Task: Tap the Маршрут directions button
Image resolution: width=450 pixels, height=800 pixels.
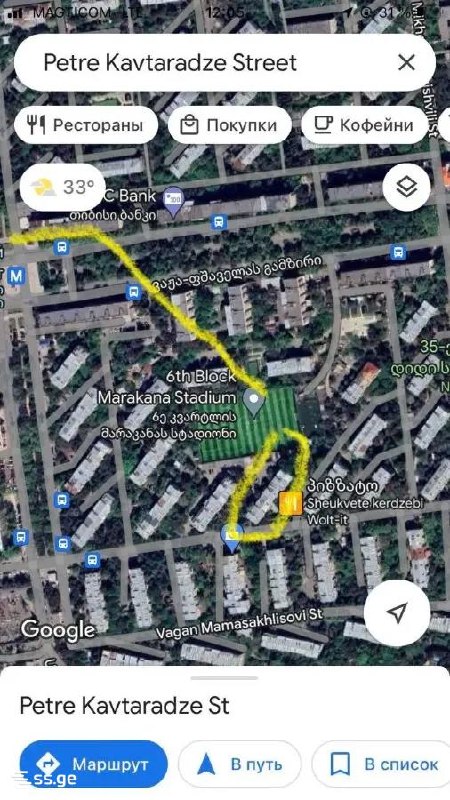Action: (x=94, y=764)
